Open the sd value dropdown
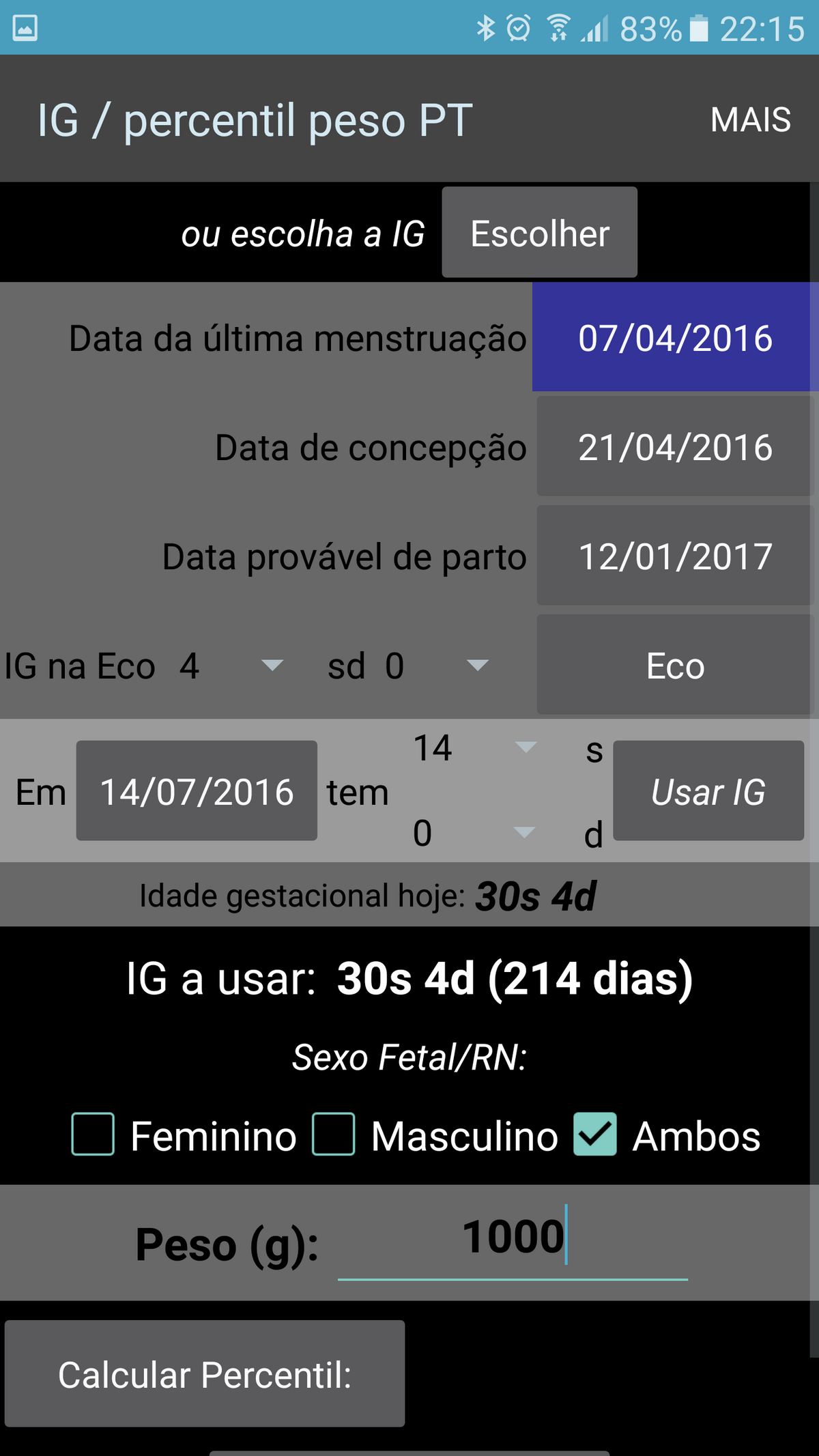Viewport: 819px width, 1456px height. coord(437,665)
